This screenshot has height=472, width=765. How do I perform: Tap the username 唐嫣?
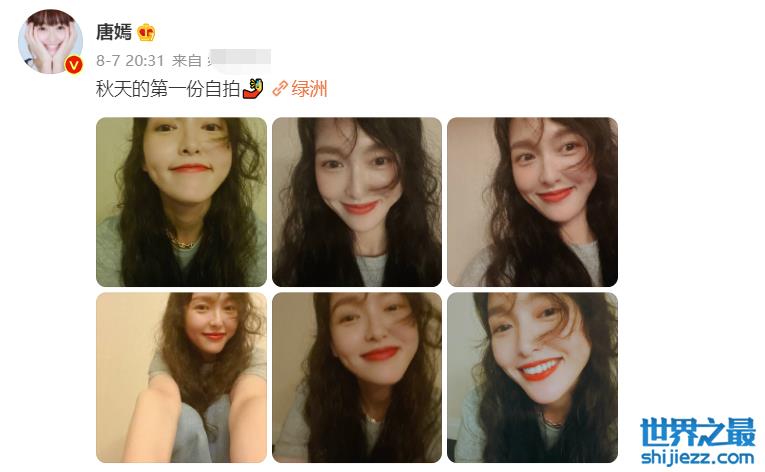pyautogui.click(x=115, y=31)
